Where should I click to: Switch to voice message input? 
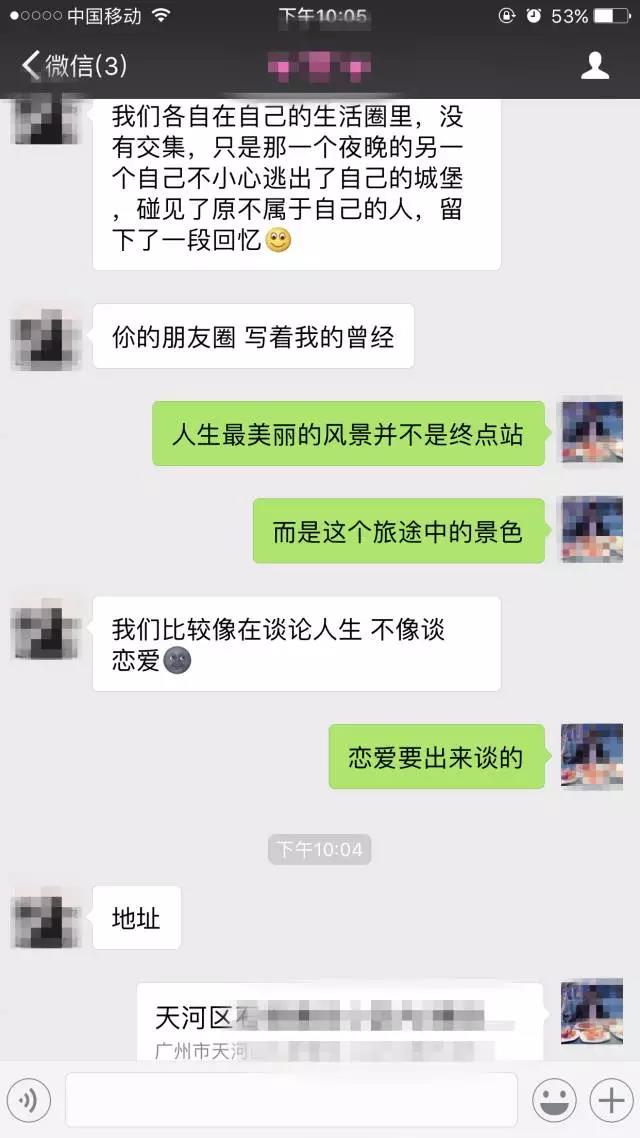29,1100
